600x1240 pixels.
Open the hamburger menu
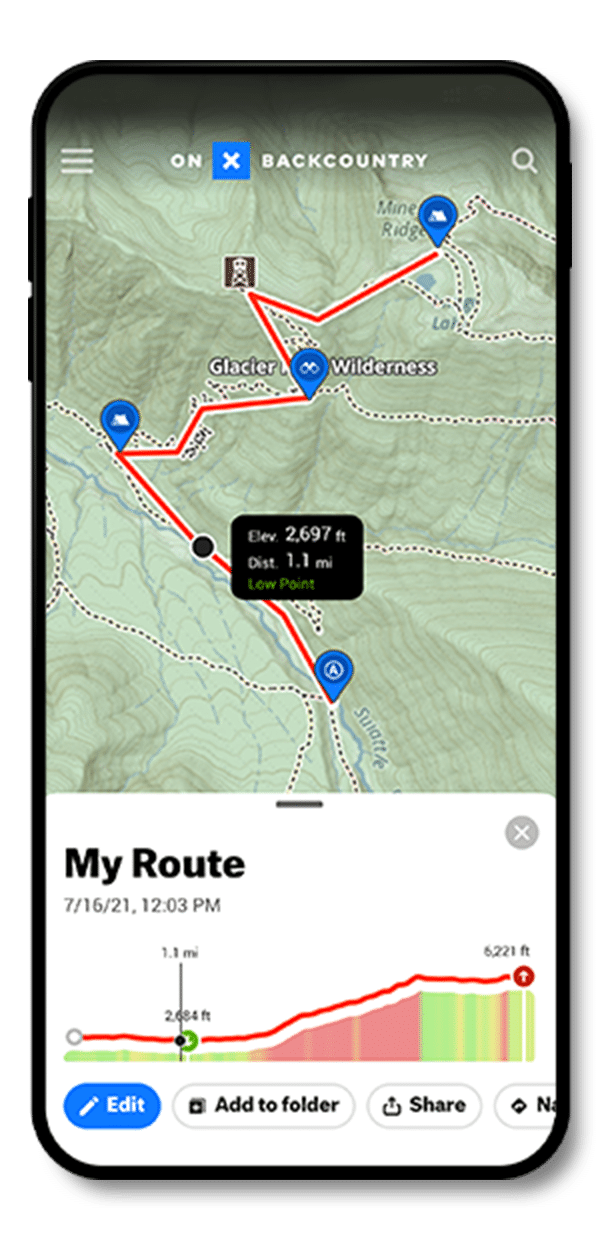[77, 161]
